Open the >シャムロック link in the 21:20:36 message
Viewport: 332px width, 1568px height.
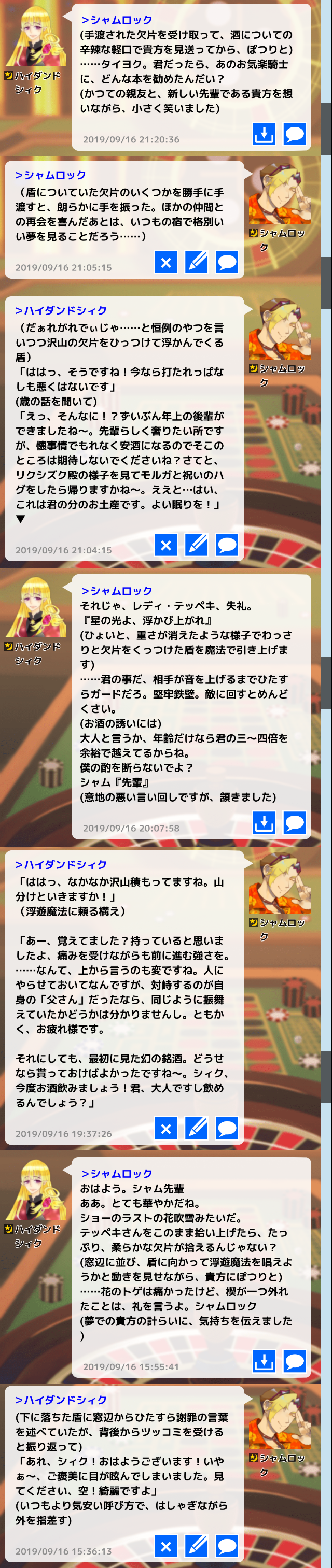(x=116, y=20)
